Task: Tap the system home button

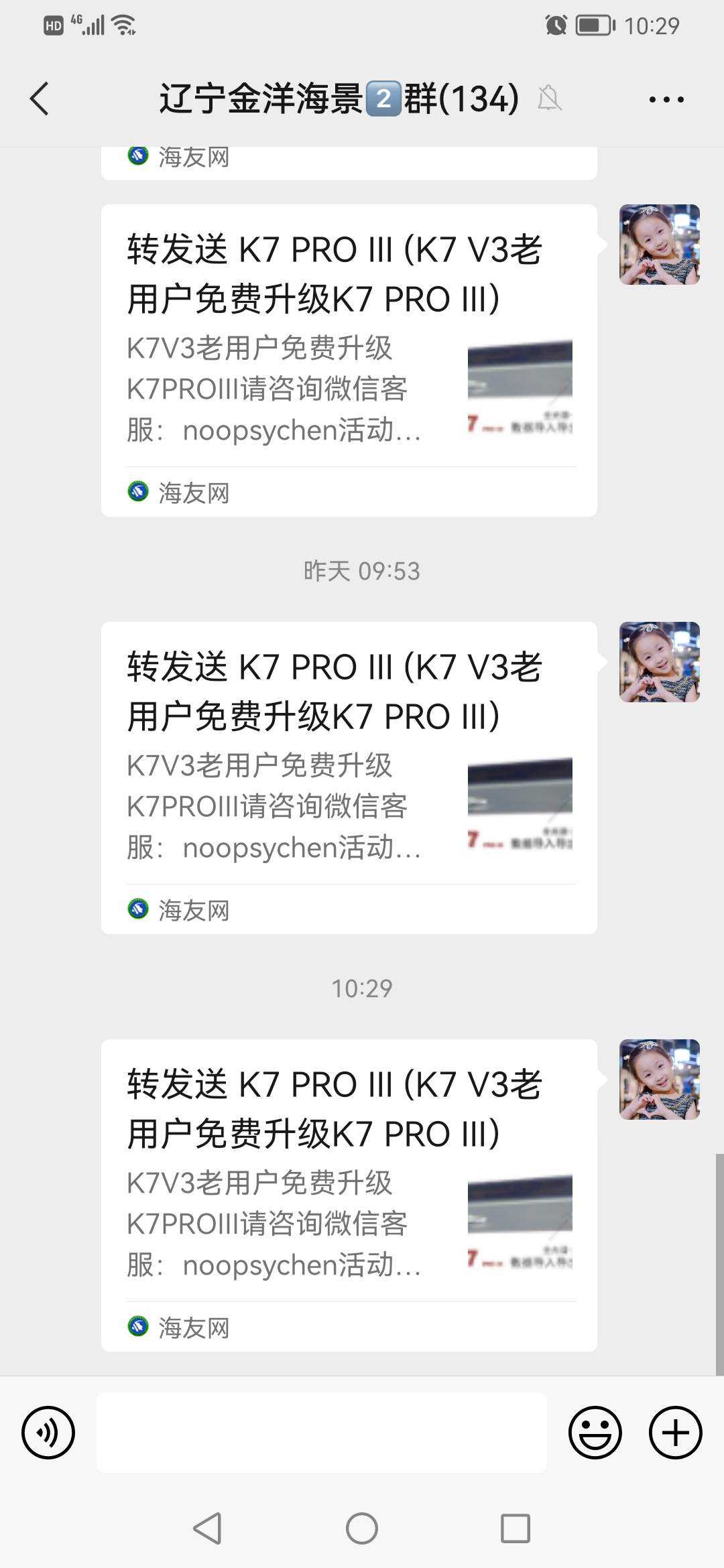Action: click(x=362, y=1529)
